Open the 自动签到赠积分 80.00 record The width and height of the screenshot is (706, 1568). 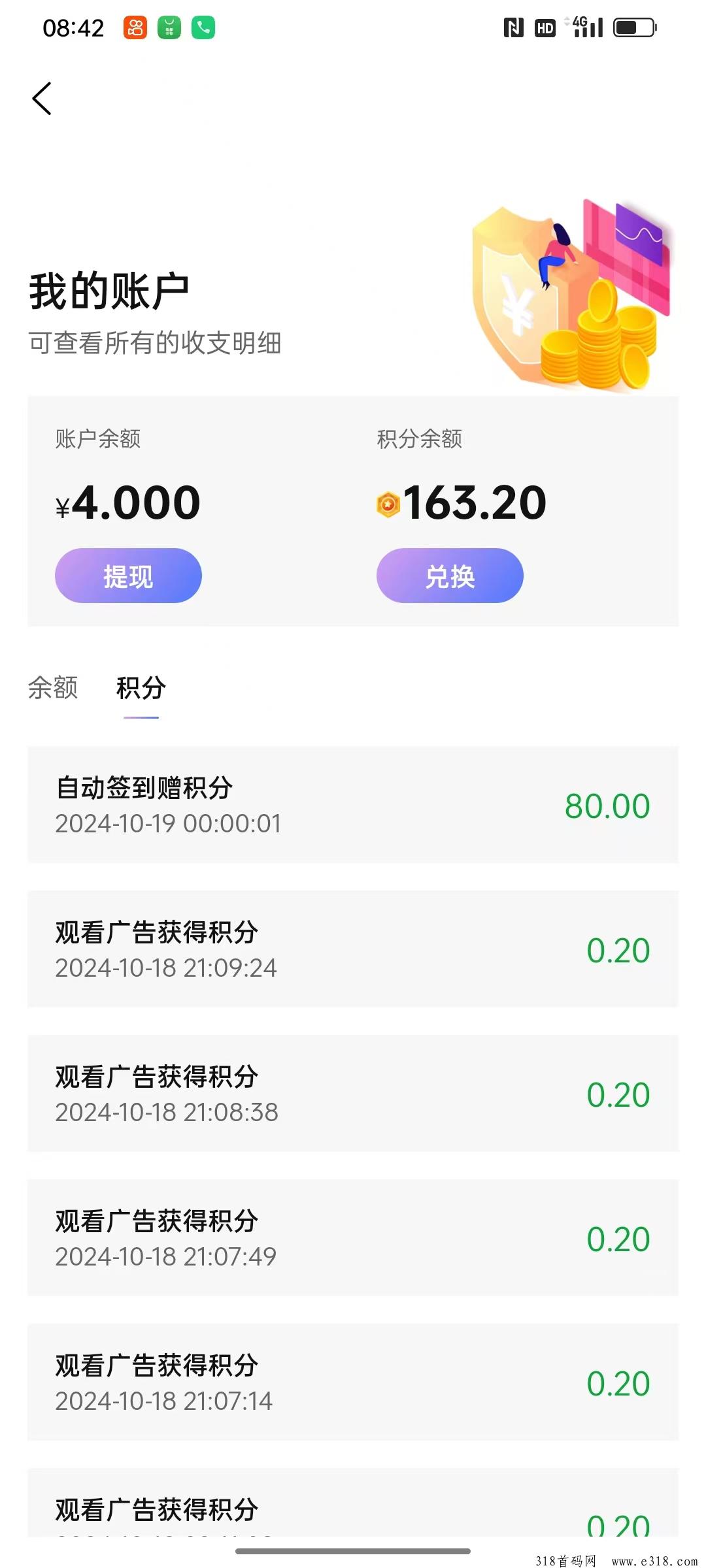pyautogui.click(x=353, y=805)
